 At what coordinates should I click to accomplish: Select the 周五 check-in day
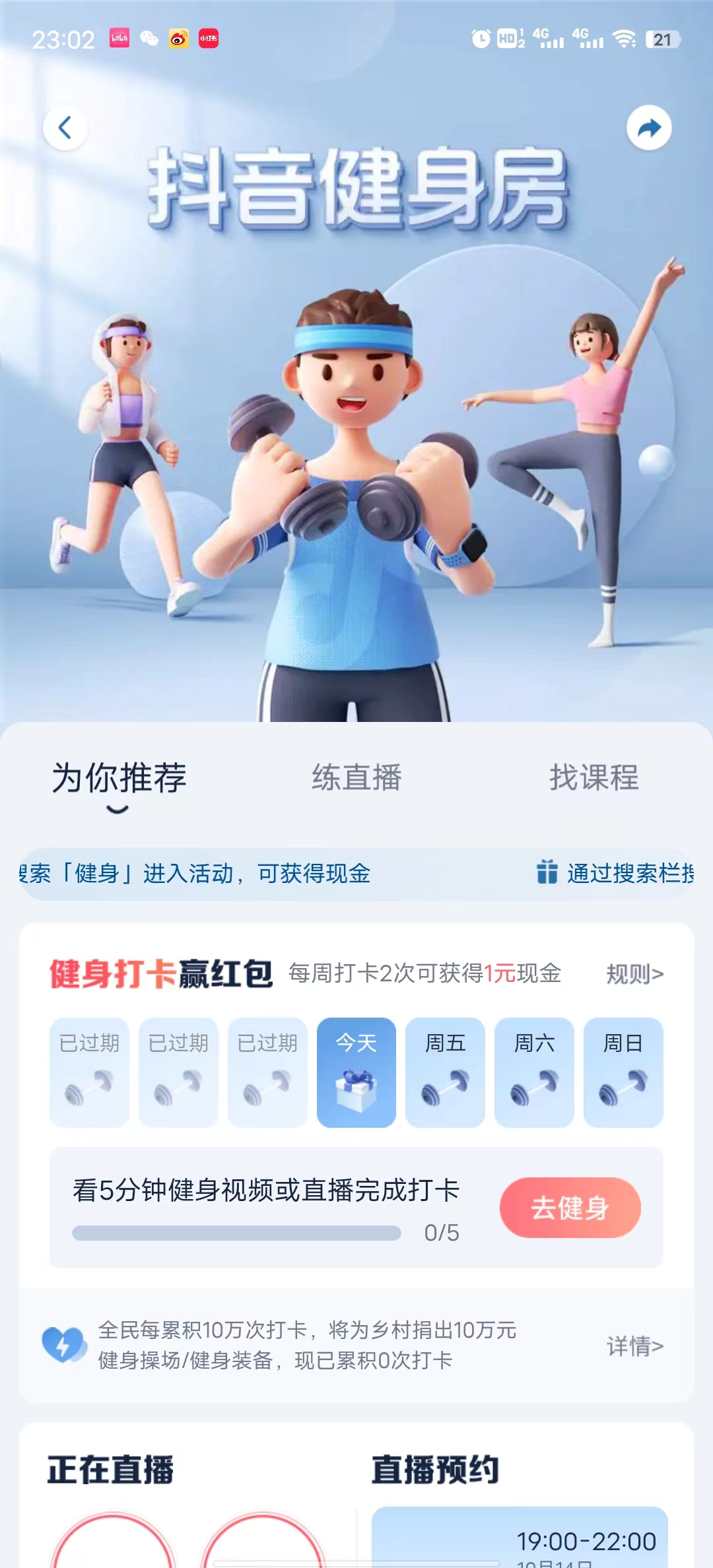click(x=445, y=1072)
